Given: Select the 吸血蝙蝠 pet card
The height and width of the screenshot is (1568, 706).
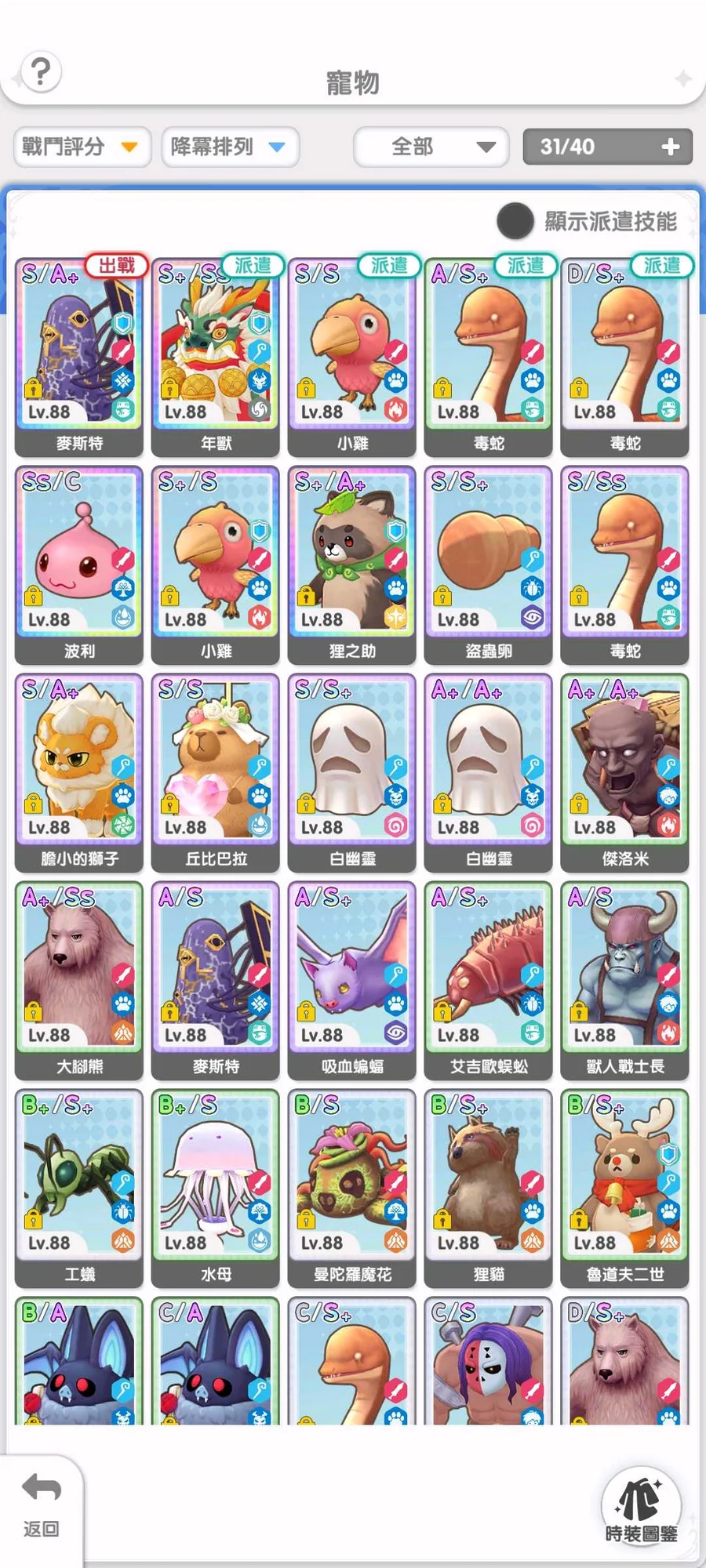Looking at the screenshot, I should [352, 976].
